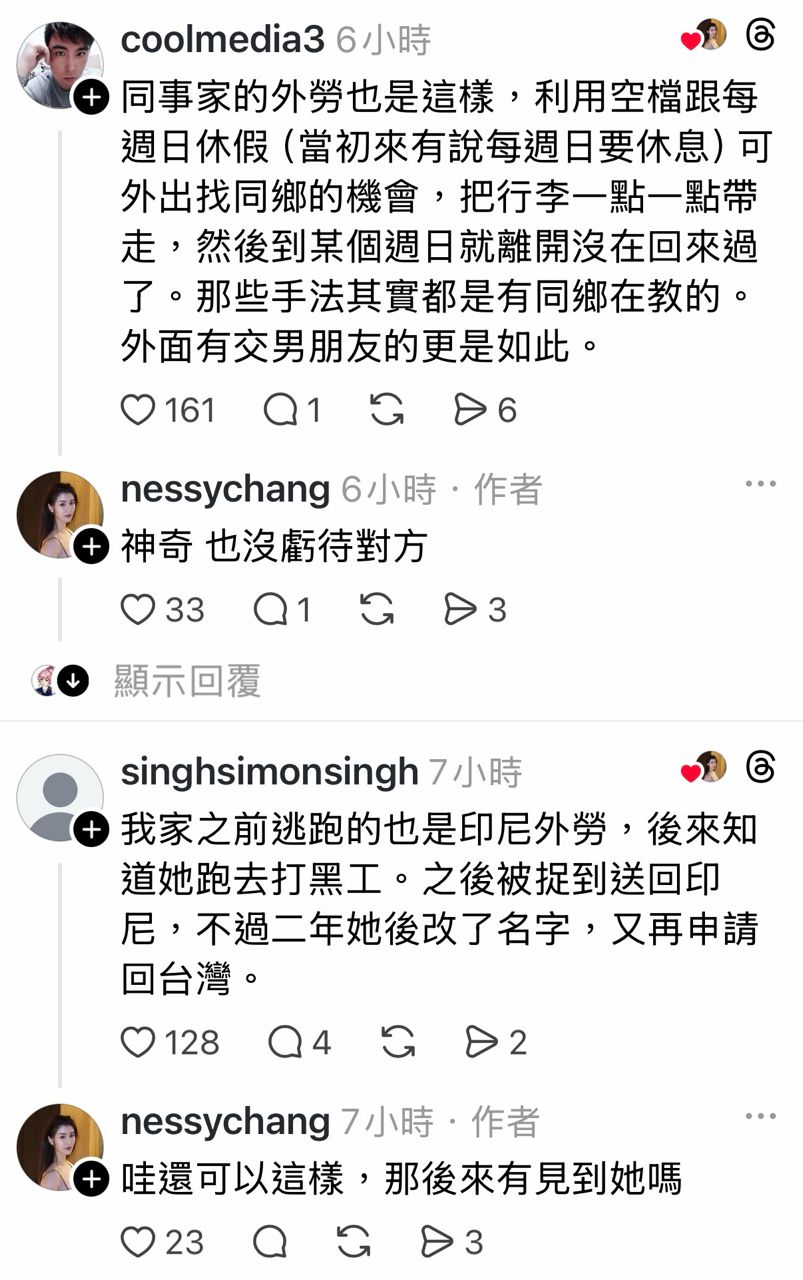This screenshot has height=1280, width=803.
Task: Share nessychang's reply 哇還可以這樣
Action: [437, 1242]
